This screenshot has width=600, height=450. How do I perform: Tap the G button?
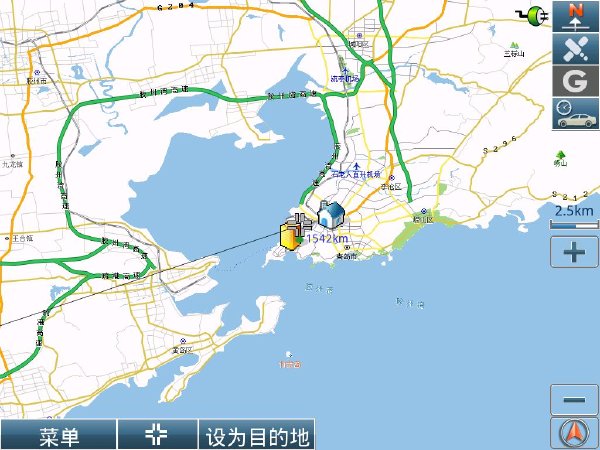tap(575, 82)
